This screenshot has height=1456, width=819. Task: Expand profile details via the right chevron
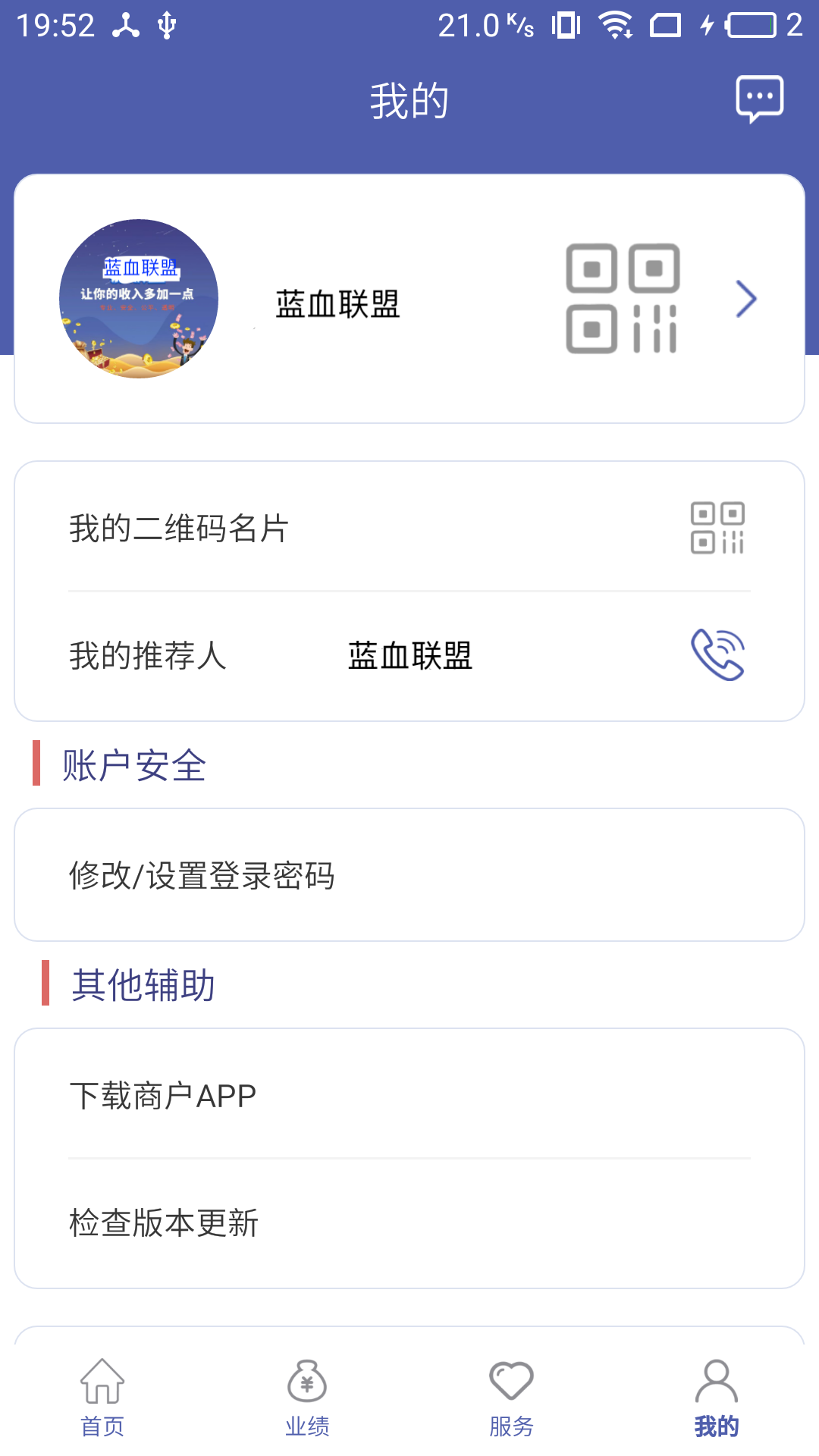[746, 298]
